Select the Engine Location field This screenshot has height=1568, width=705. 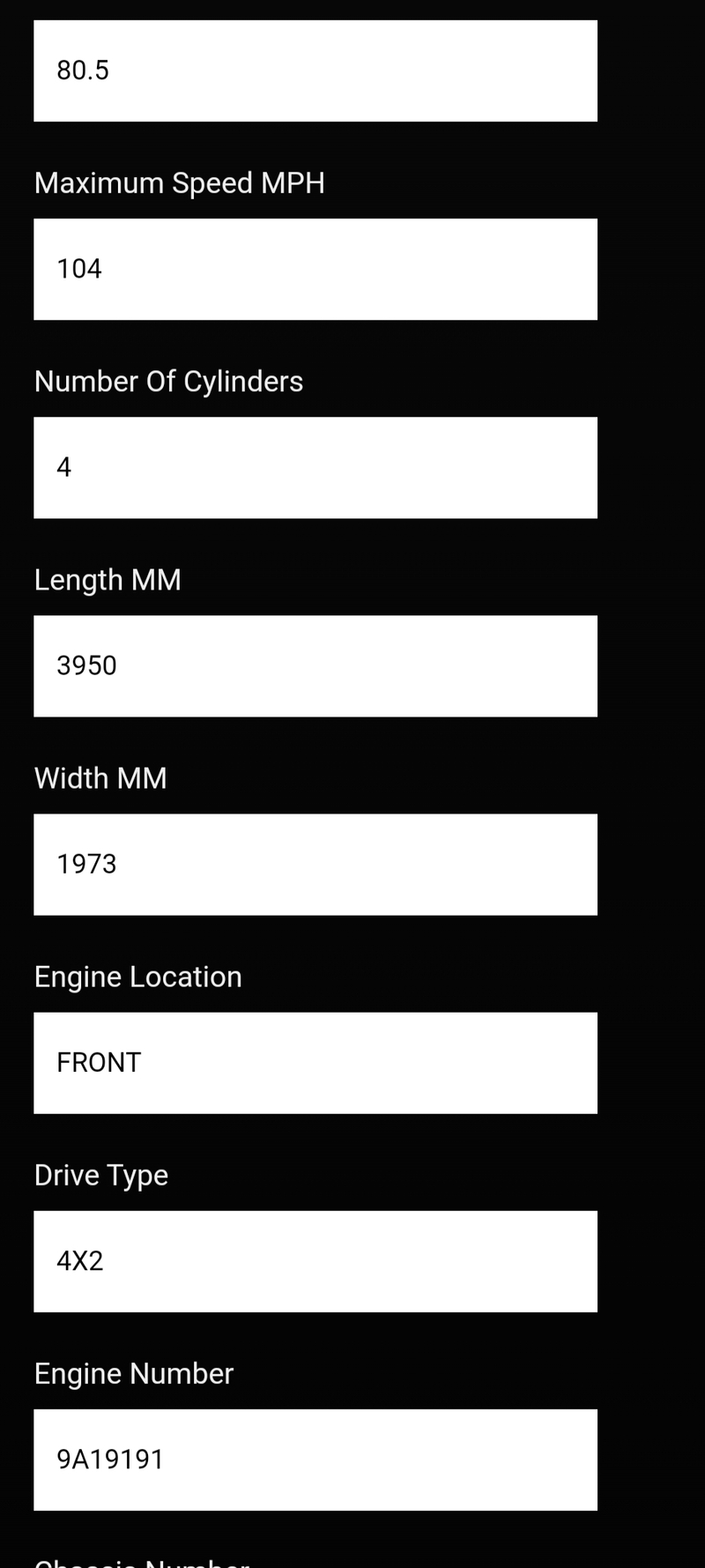pyautogui.click(x=315, y=1062)
